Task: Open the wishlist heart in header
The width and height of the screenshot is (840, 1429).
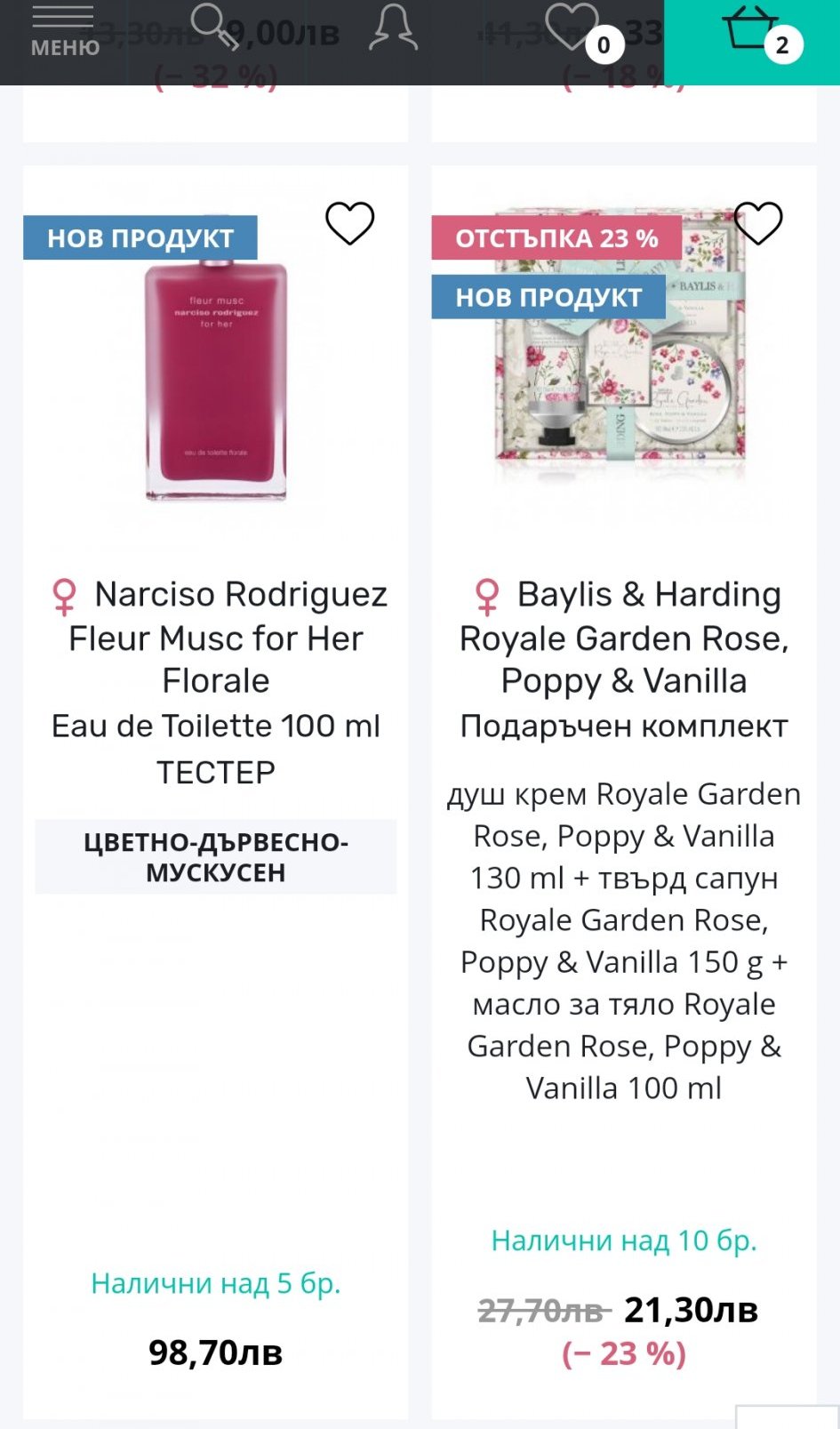Action: [573, 28]
